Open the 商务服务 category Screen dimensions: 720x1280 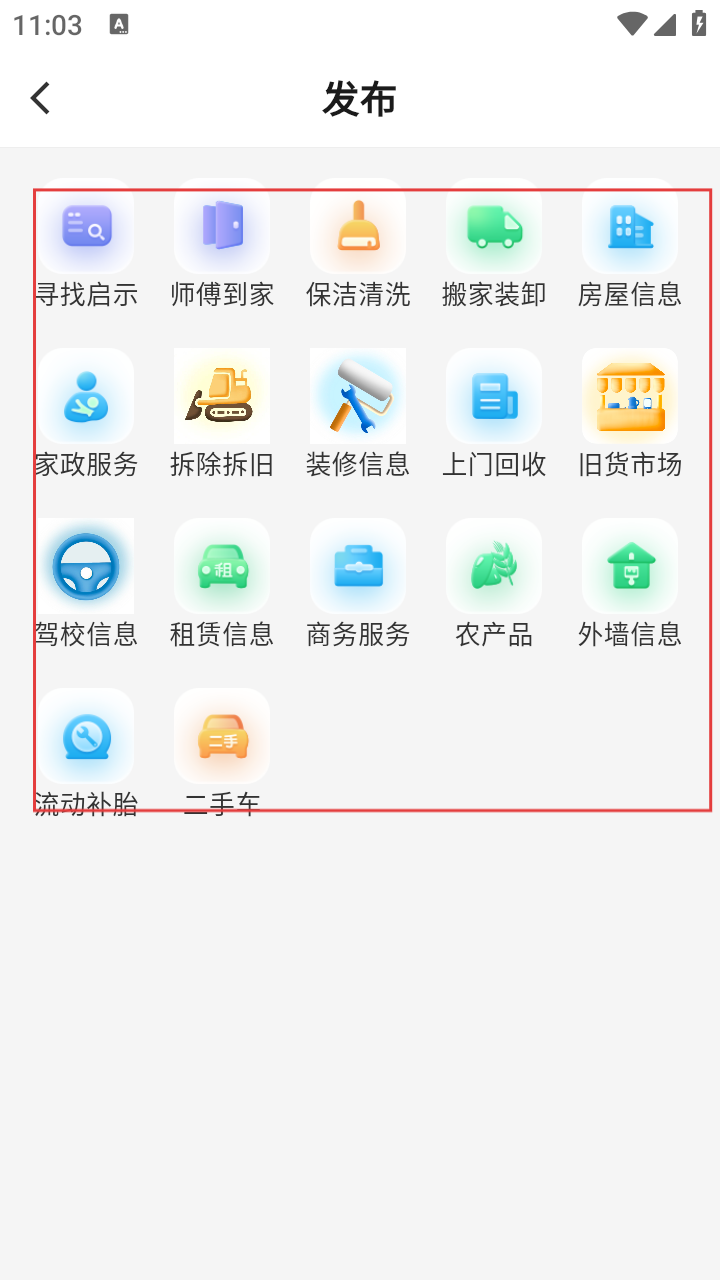tap(358, 584)
